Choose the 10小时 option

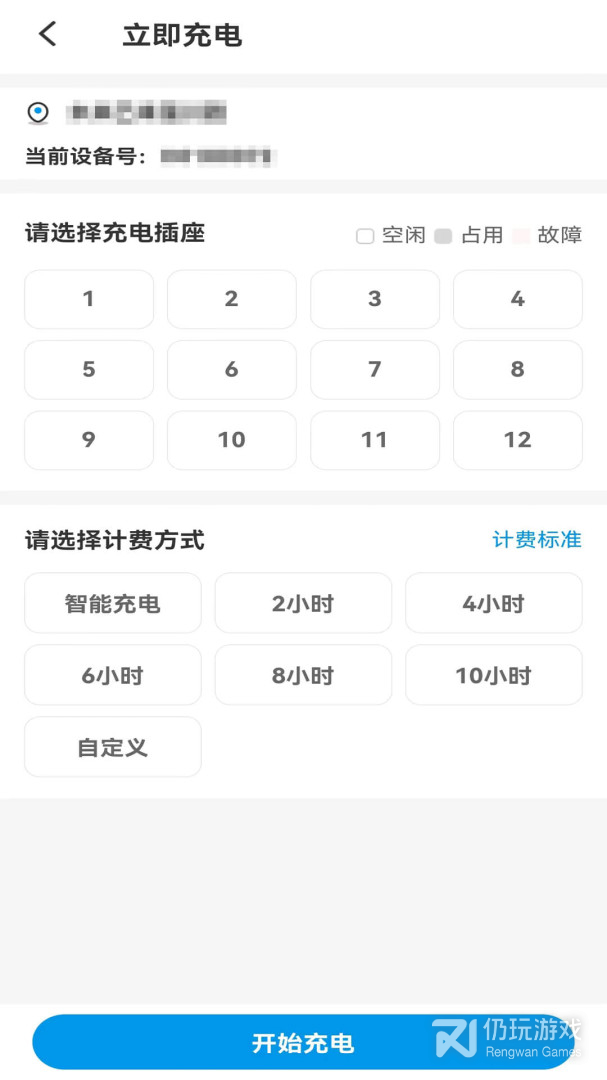click(493, 675)
